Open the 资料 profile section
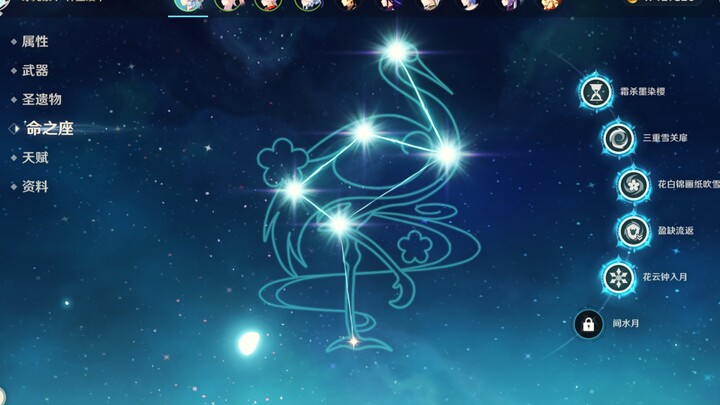720x405 pixels. tap(34, 187)
